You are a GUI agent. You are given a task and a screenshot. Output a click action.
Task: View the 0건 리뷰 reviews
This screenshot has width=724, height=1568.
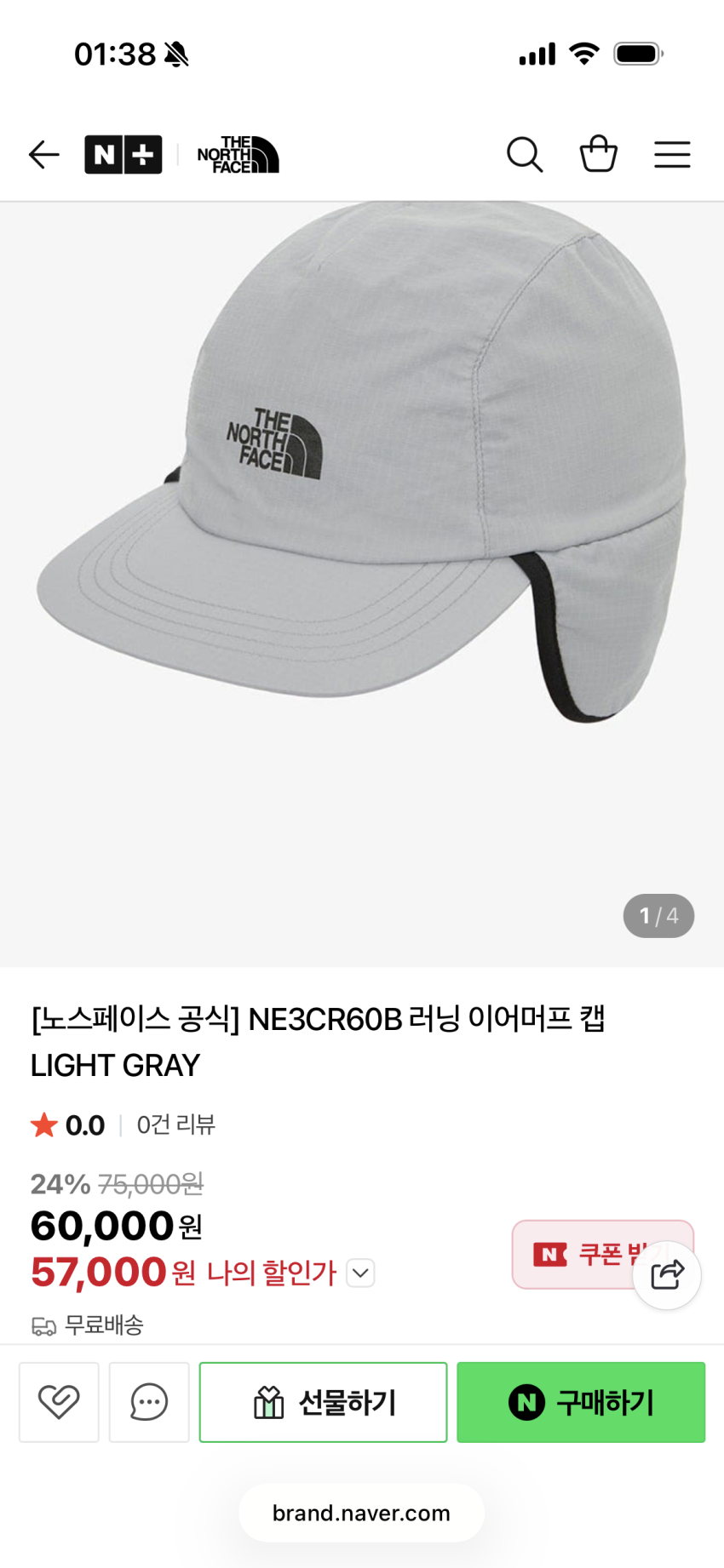pyautogui.click(x=176, y=1125)
